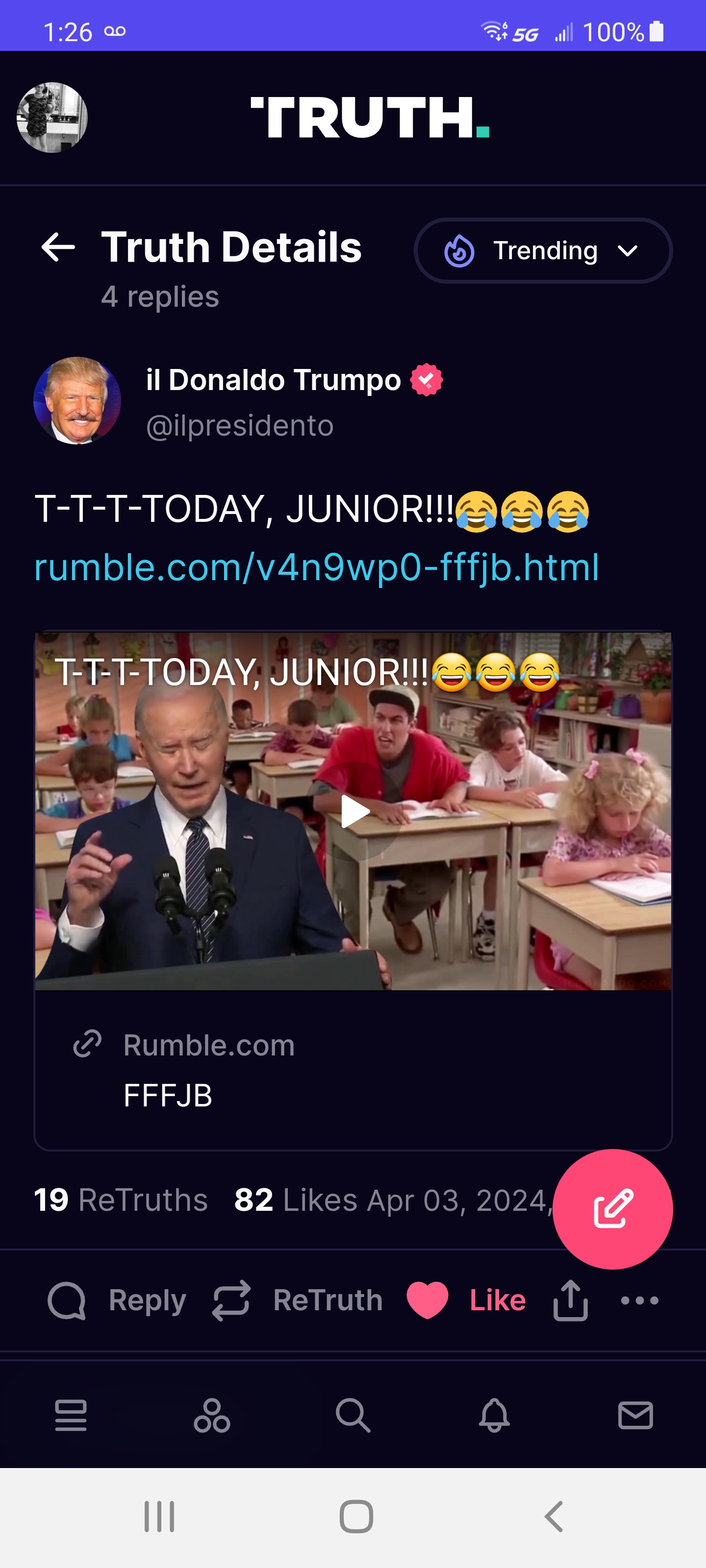The width and height of the screenshot is (706, 1568).
Task: Tap the system home button
Action: point(356,1516)
